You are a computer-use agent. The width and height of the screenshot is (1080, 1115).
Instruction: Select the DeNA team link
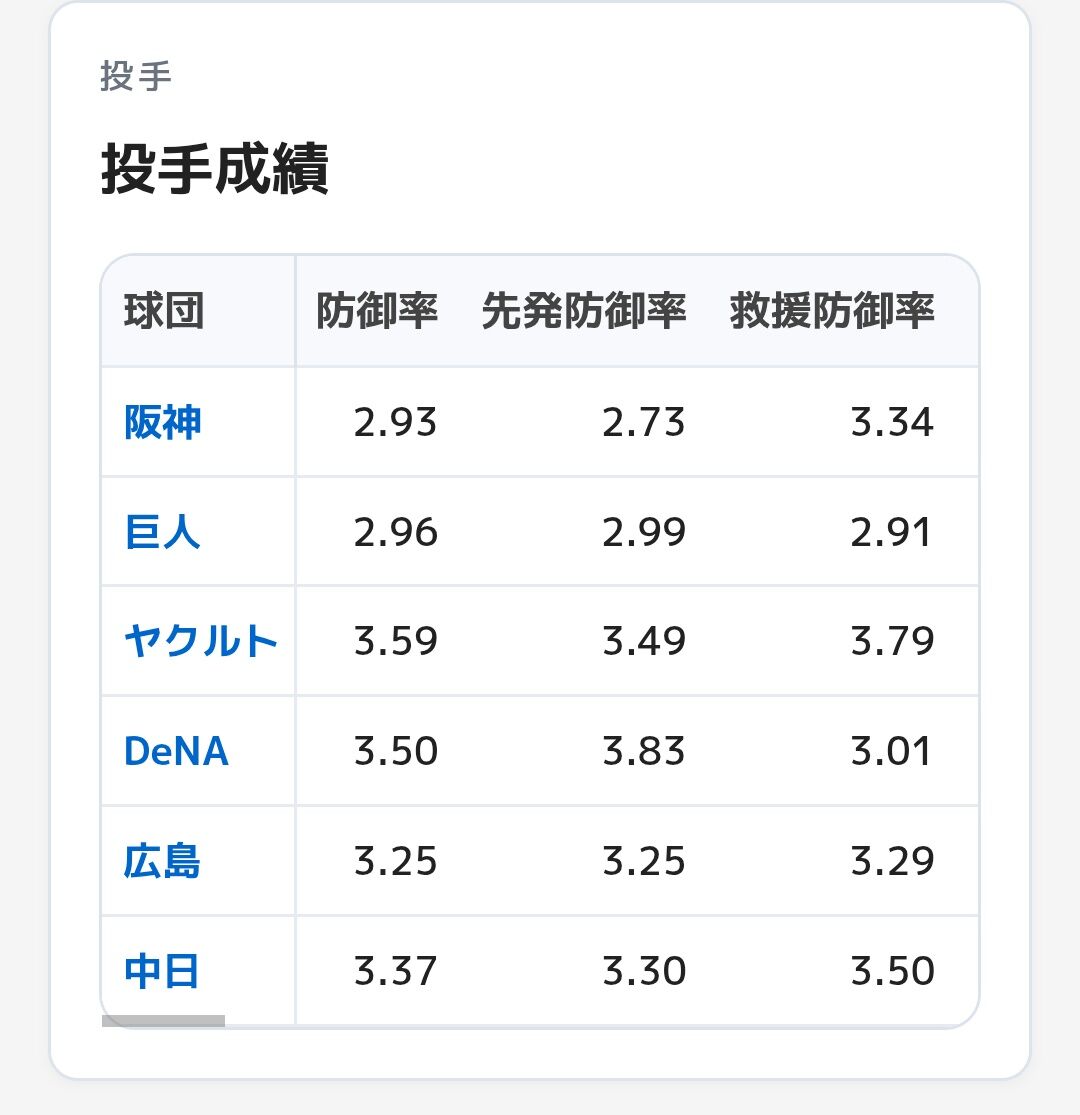click(x=176, y=751)
